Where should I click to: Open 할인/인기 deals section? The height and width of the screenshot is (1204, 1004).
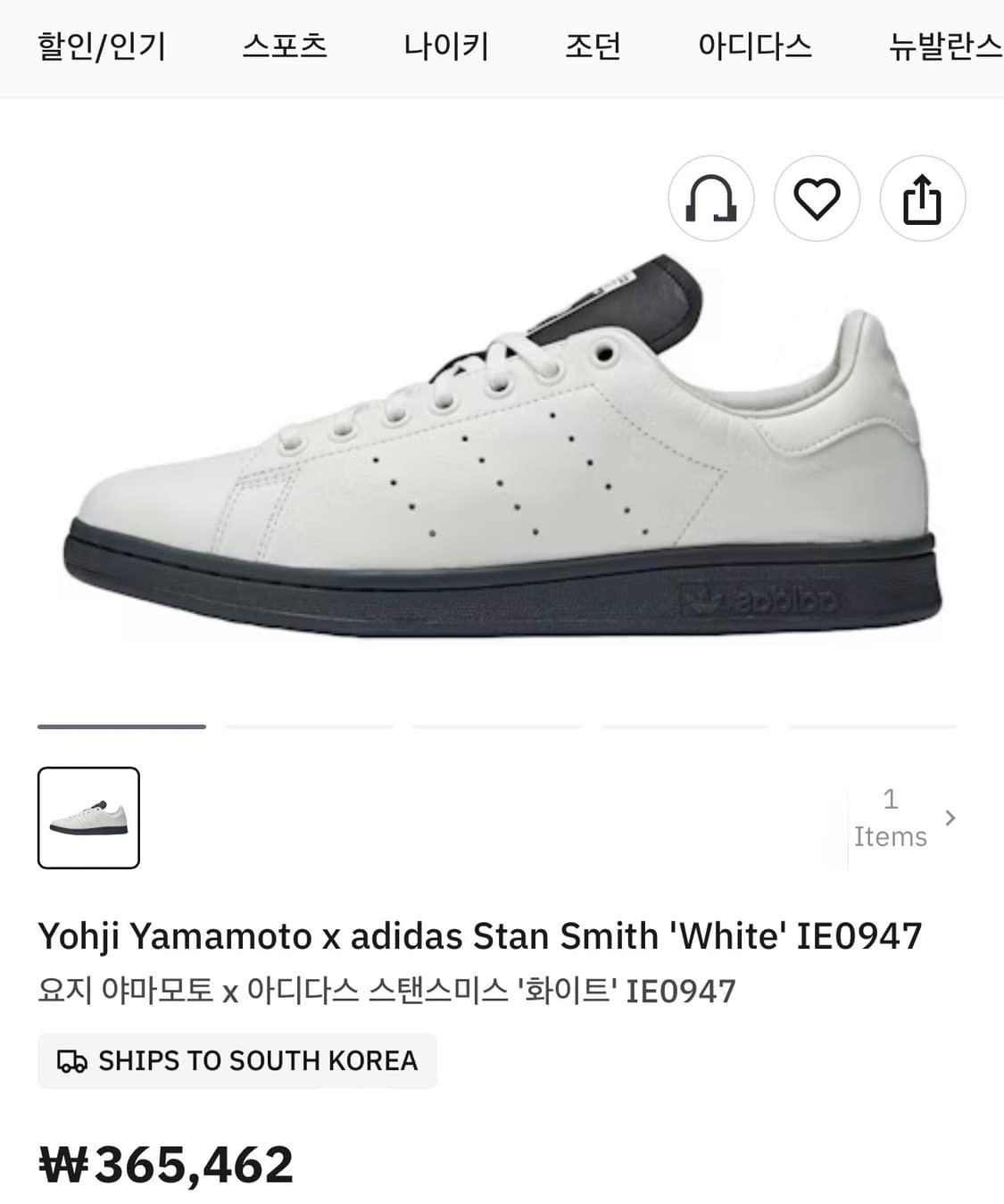98,47
